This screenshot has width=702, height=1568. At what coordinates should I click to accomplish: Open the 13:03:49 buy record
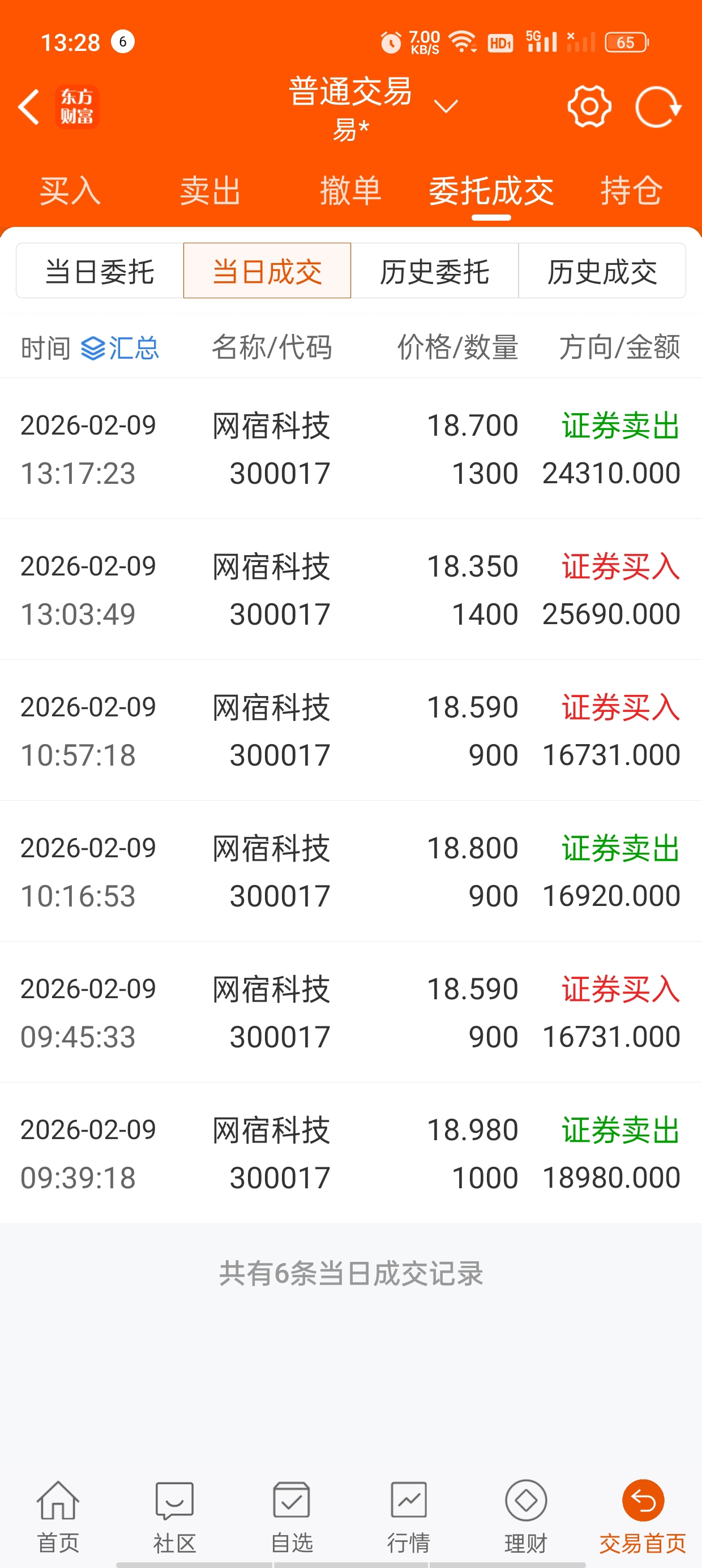(x=350, y=589)
